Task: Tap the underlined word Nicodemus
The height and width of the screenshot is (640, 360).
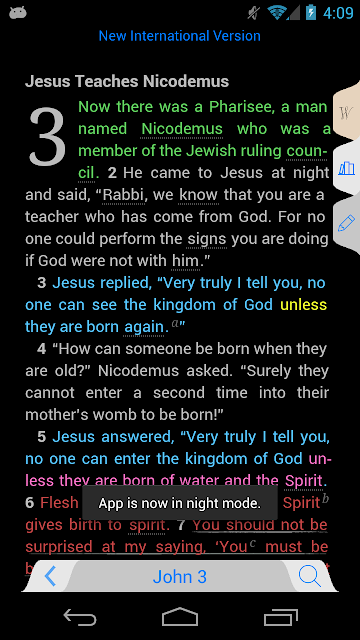Action: (x=182, y=129)
